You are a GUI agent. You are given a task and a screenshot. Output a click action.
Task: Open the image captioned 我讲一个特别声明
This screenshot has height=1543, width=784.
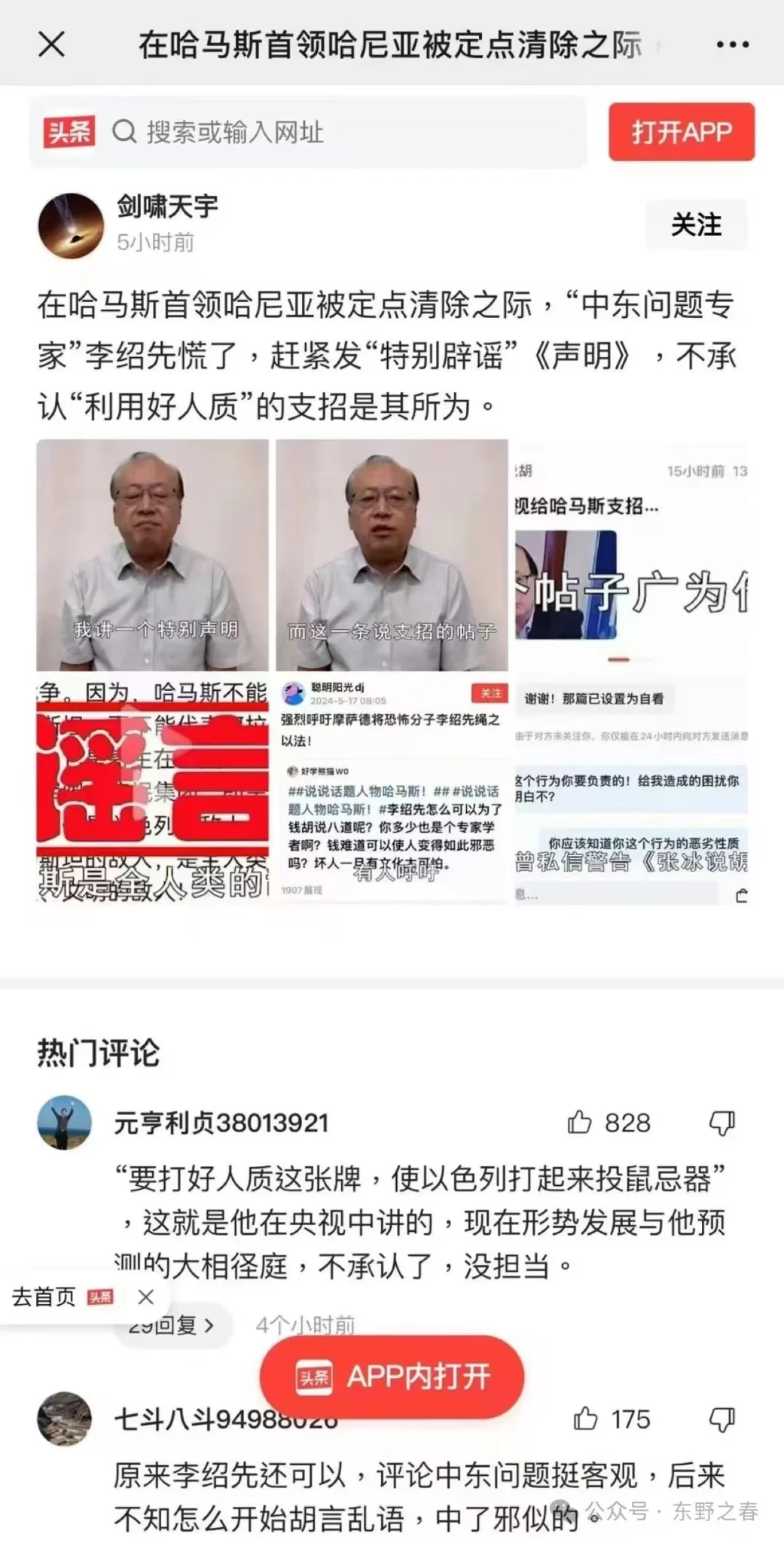(x=153, y=555)
